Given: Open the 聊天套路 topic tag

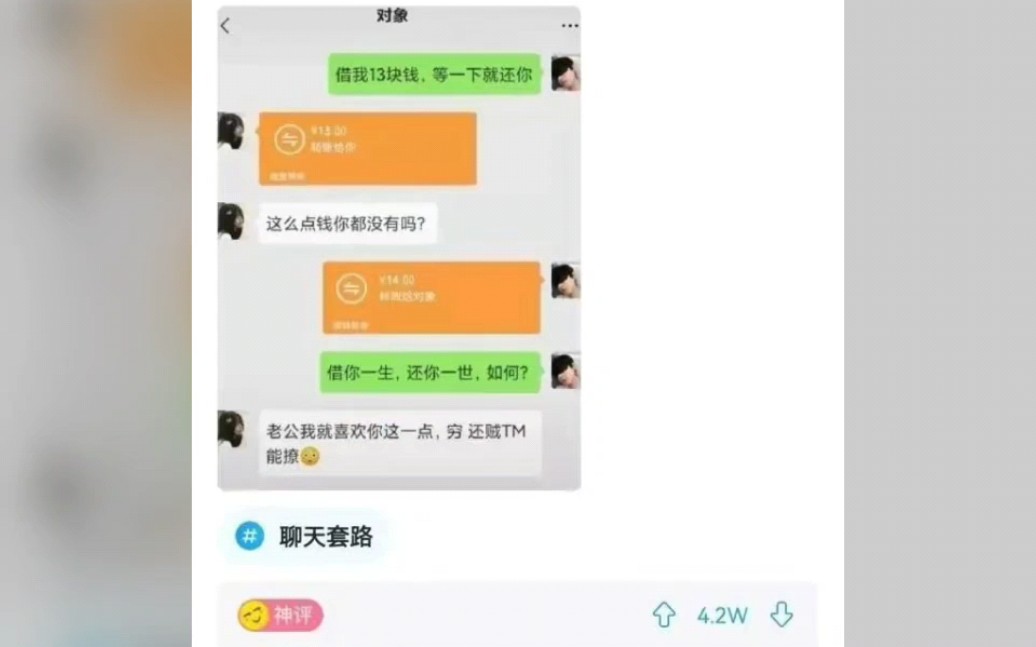Looking at the screenshot, I should pyautogui.click(x=306, y=537).
